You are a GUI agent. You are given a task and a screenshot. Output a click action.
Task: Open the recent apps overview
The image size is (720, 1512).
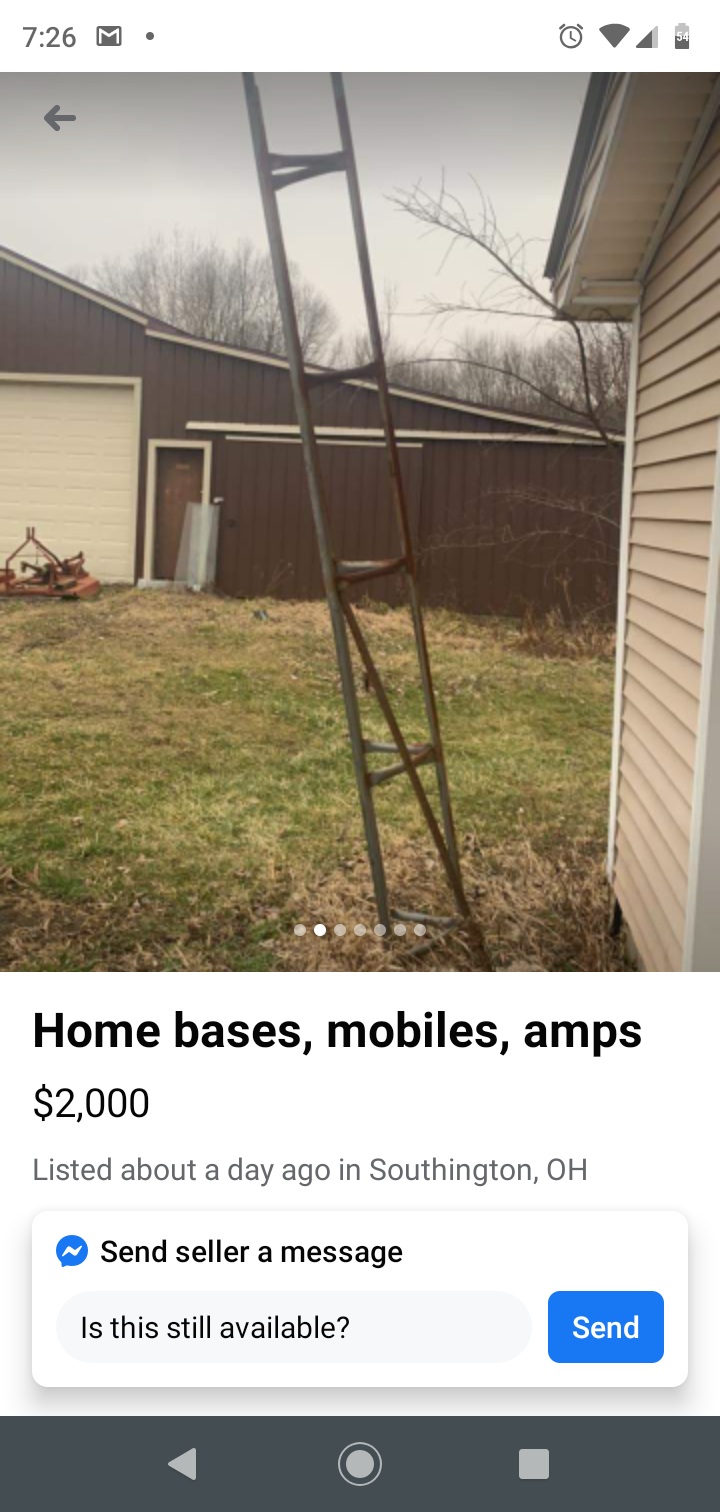pos(534,1464)
